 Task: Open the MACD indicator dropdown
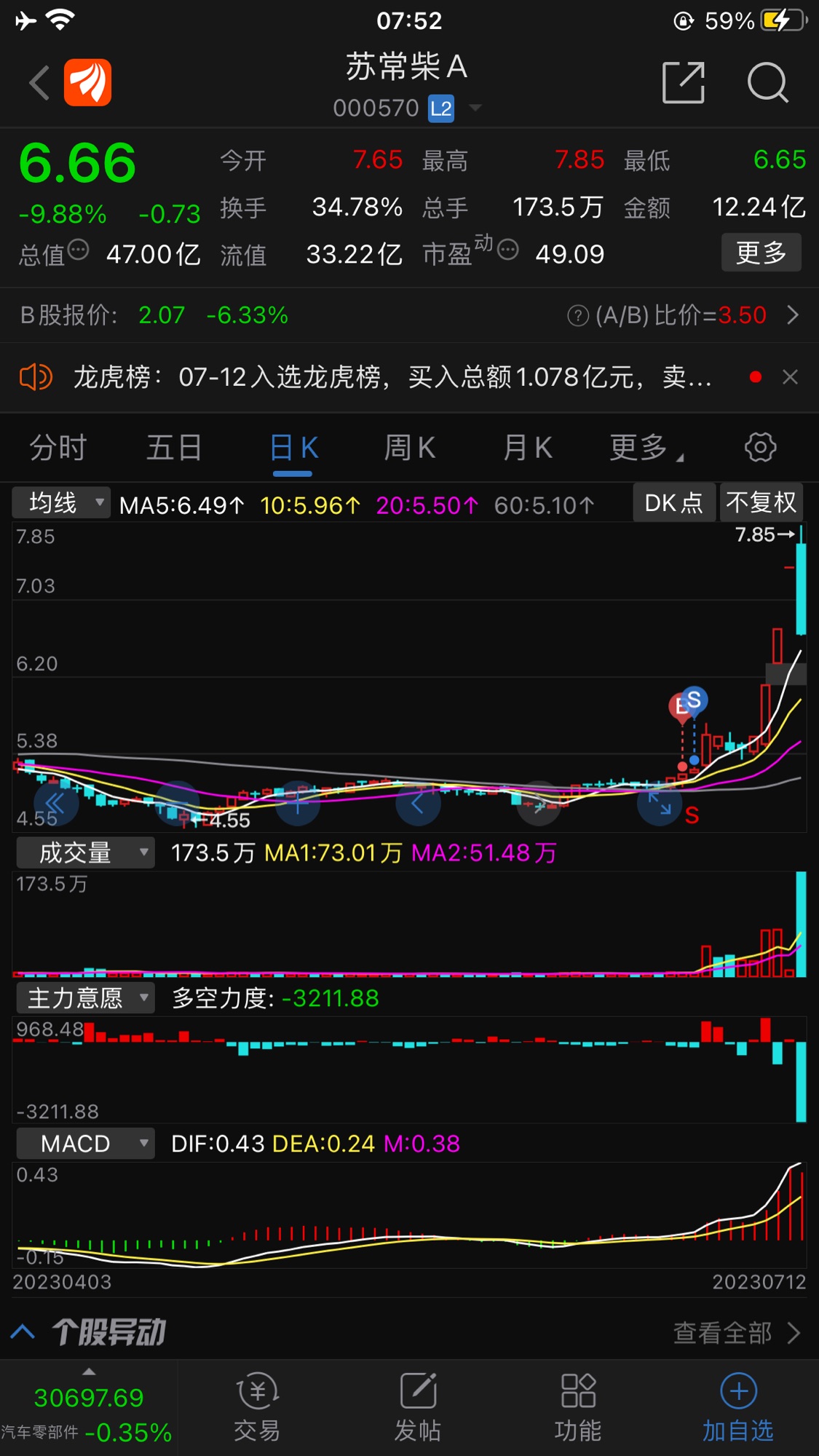[x=85, y=1144]
